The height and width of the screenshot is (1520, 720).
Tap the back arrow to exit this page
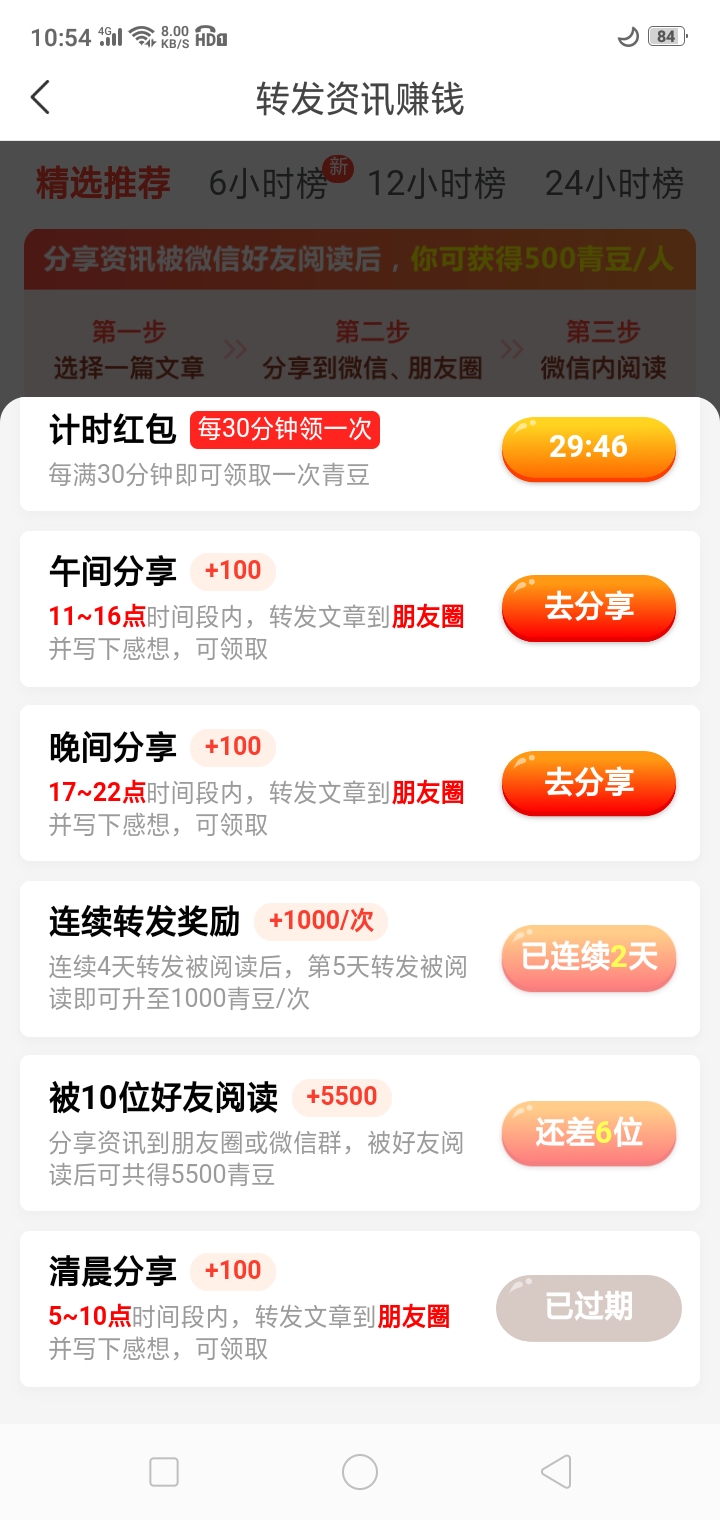pos(40,97)
